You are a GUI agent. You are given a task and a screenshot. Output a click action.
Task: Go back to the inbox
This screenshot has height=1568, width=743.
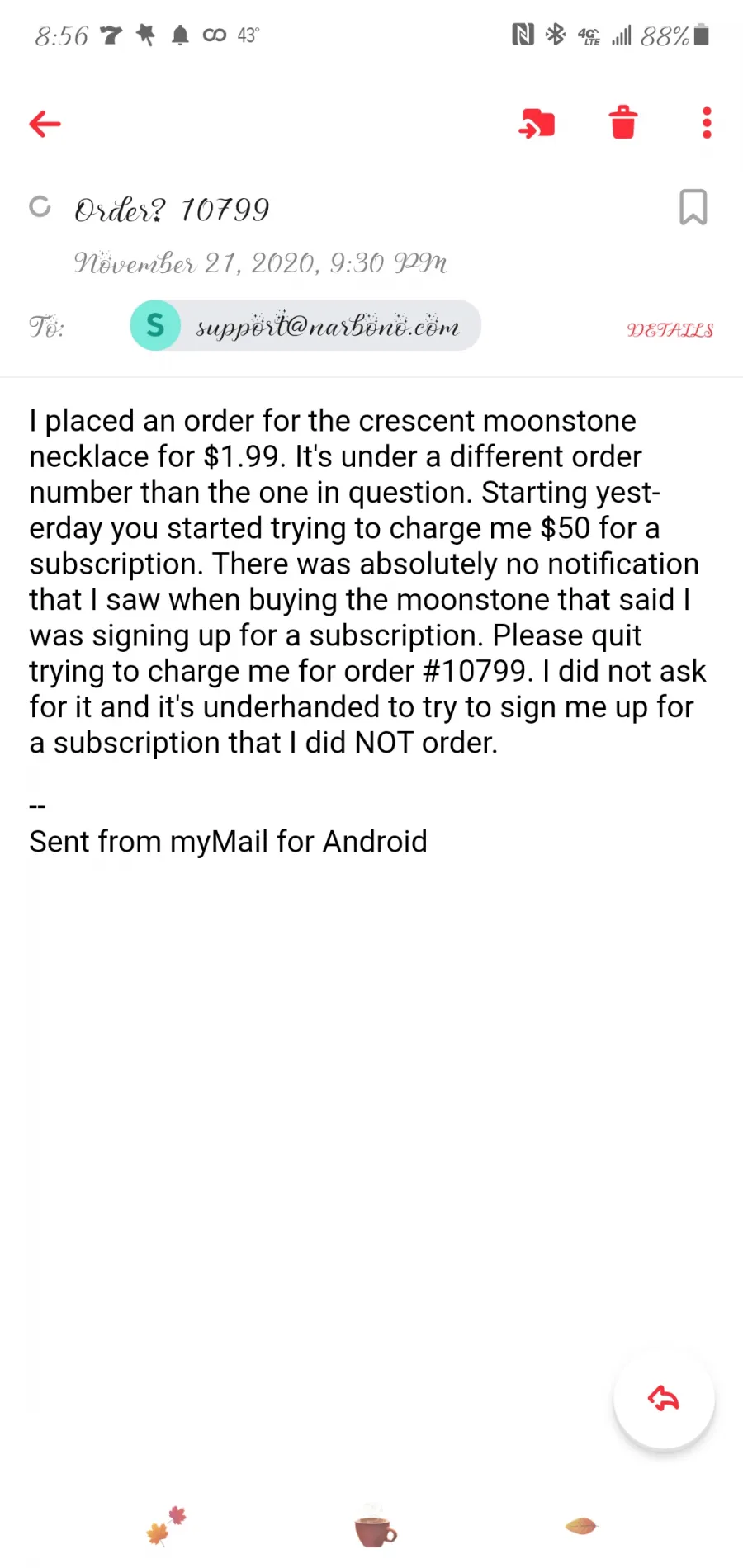[45, 124]
